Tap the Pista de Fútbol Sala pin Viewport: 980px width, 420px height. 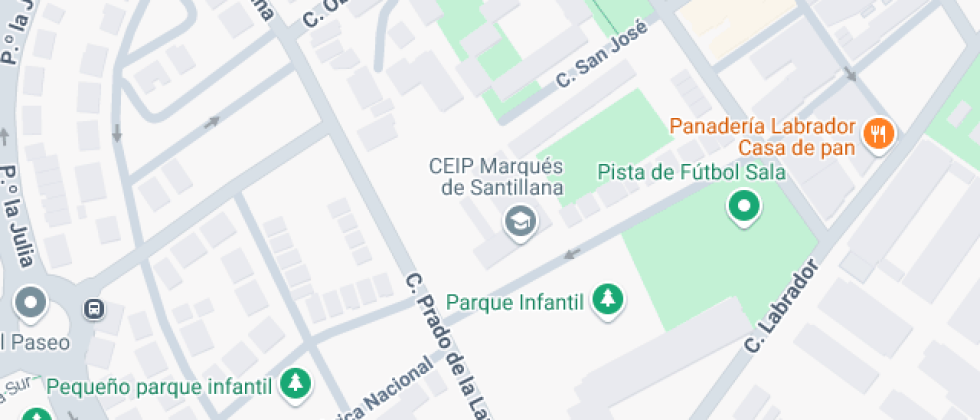click(744, 207)
